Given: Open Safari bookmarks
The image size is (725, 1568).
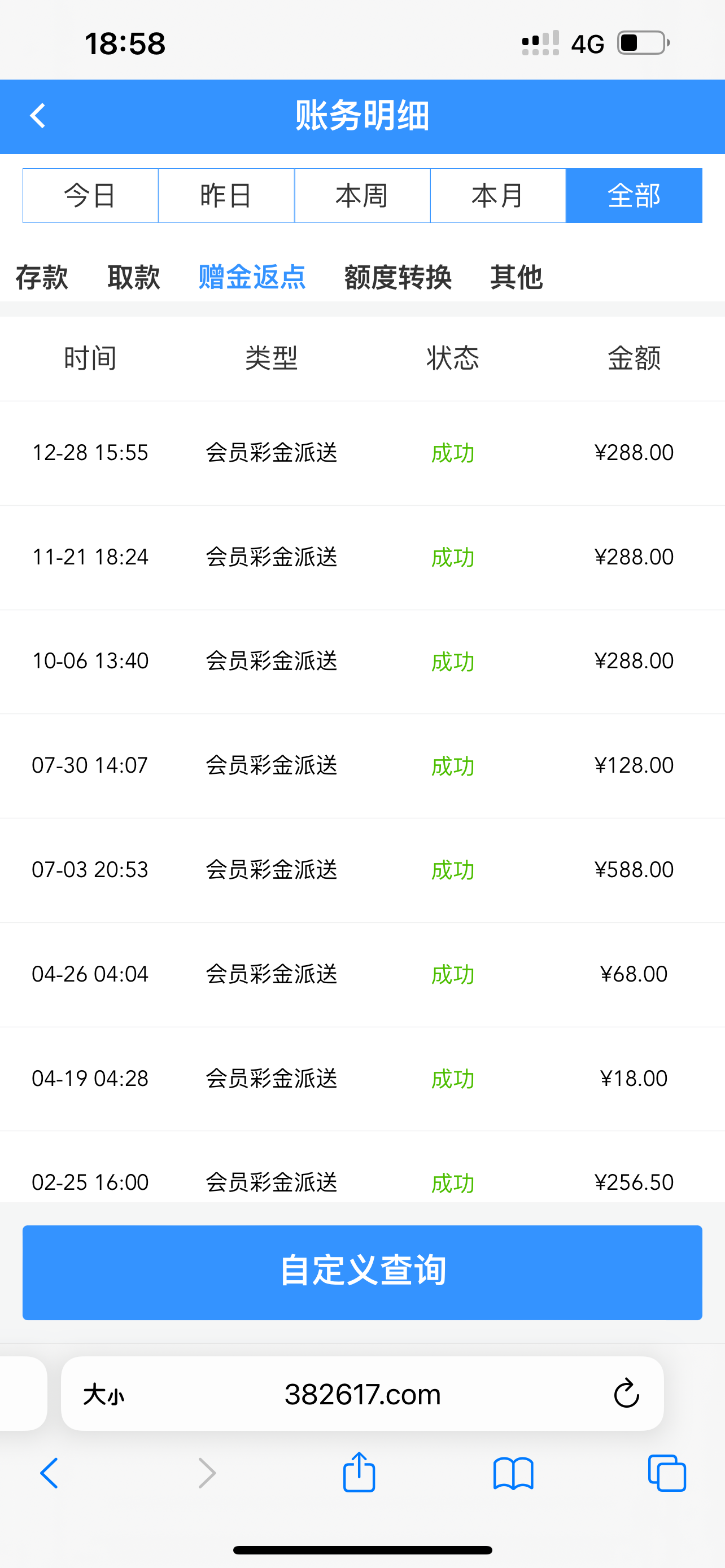Looking at the screenshot, I should [513, 1473].
